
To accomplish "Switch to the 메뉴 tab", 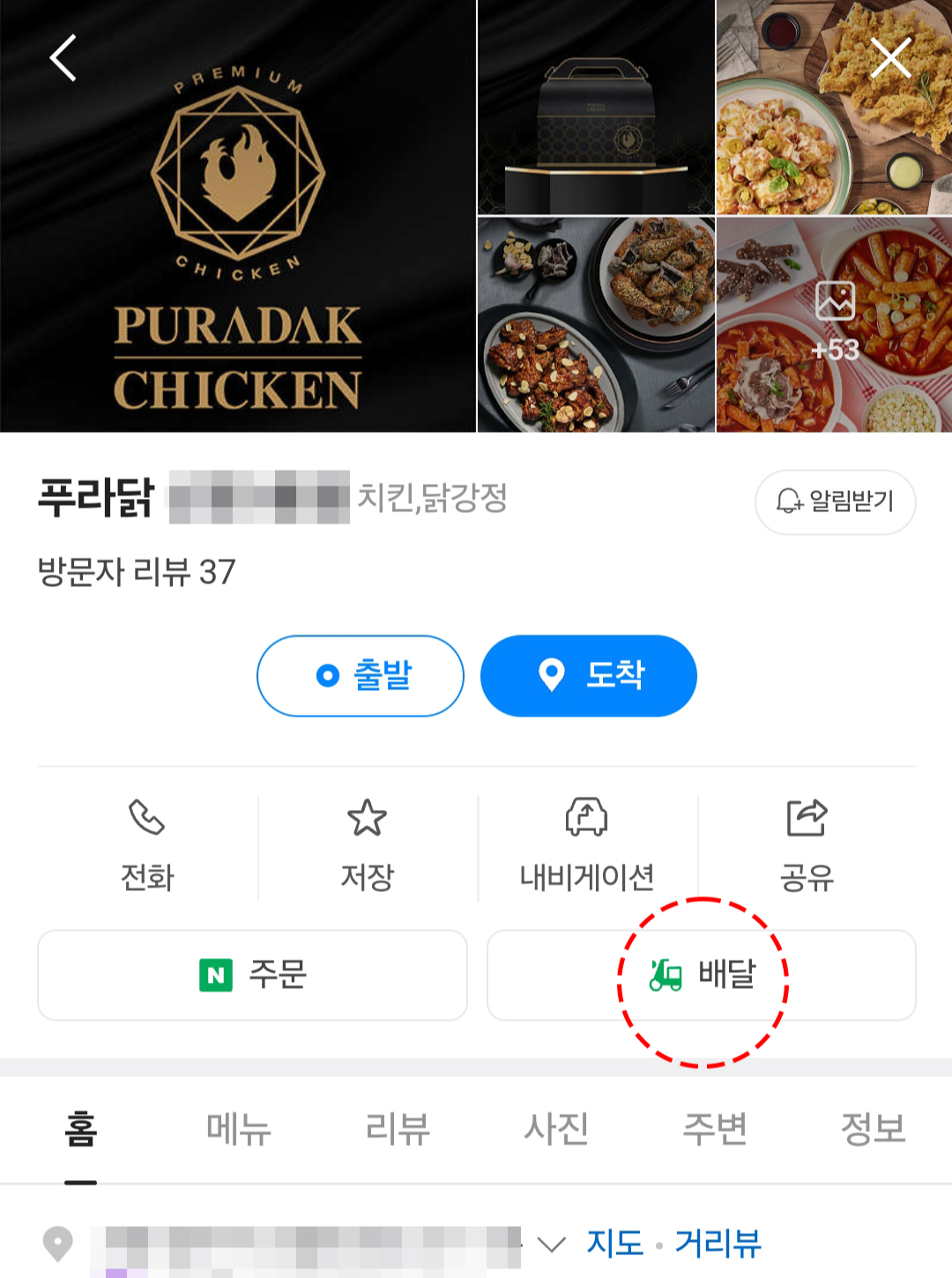I will tap(238, 1131).
